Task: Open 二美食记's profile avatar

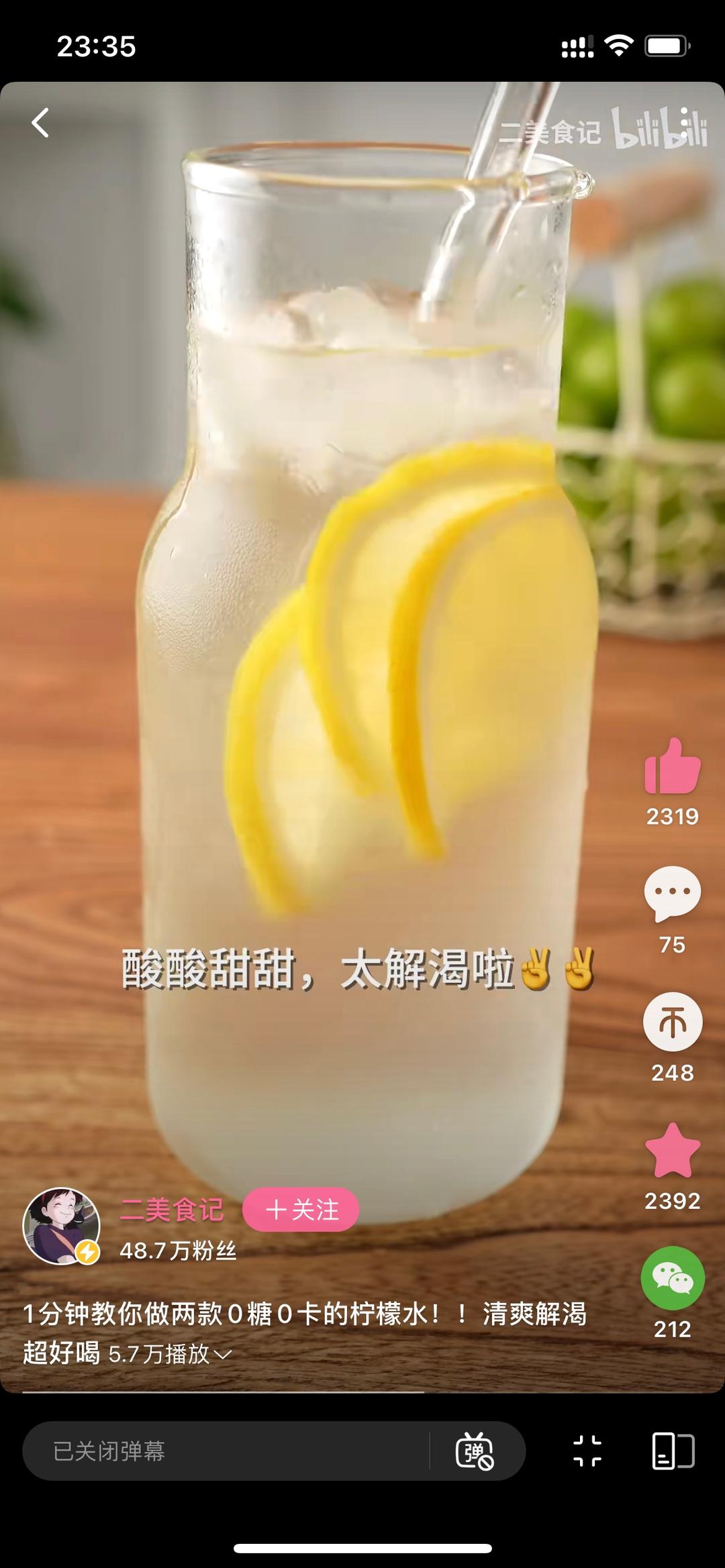Action: (x=61, y=1226)
